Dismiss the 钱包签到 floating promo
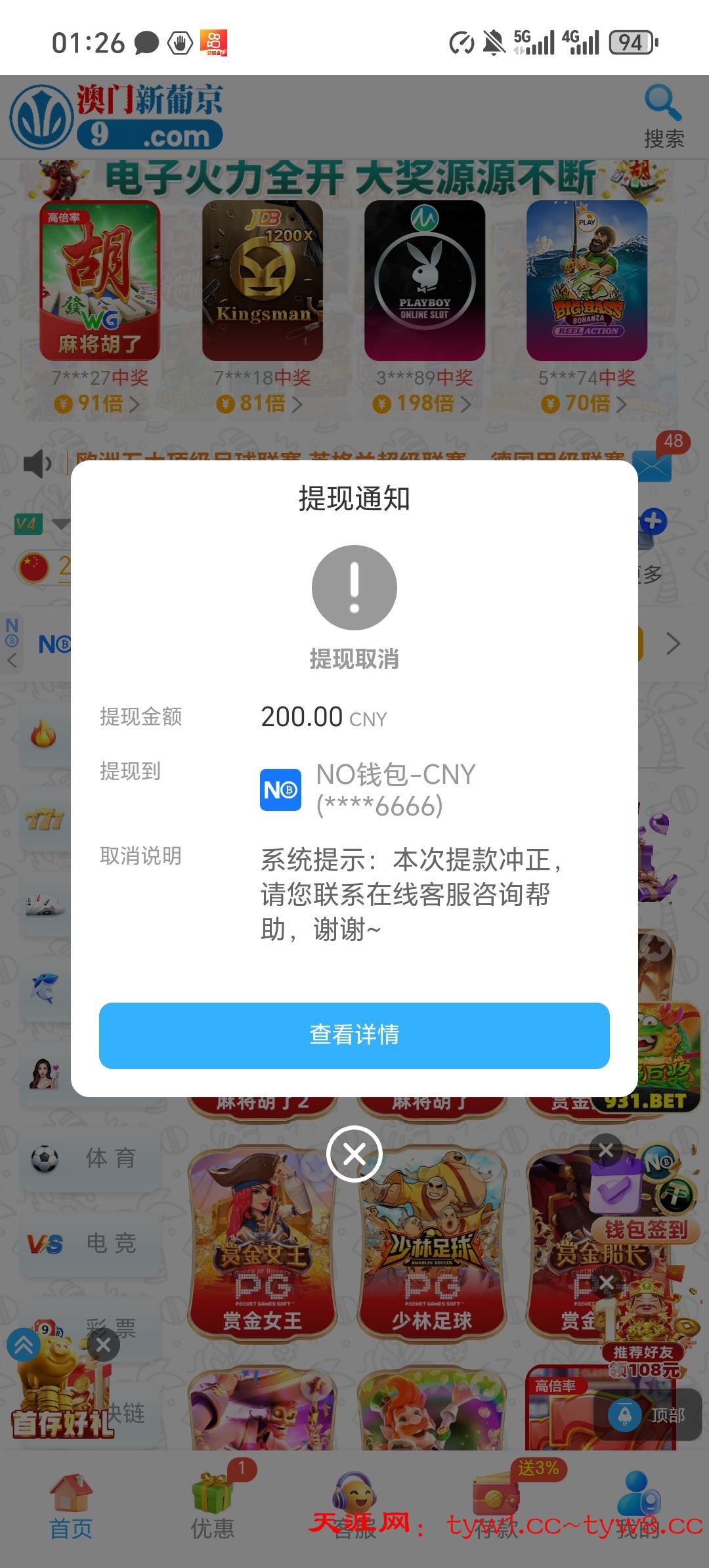This screenshot has width=709, height=1568. (x=606, y=1150)
